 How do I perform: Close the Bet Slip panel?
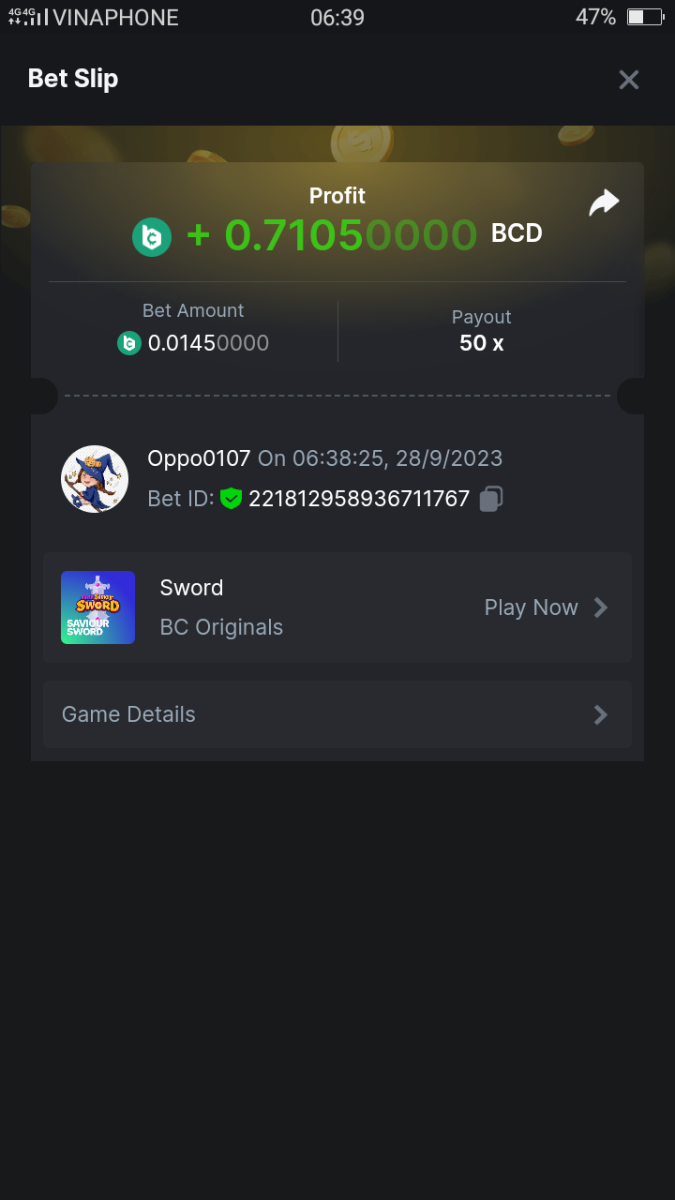[x=628, y=80]
